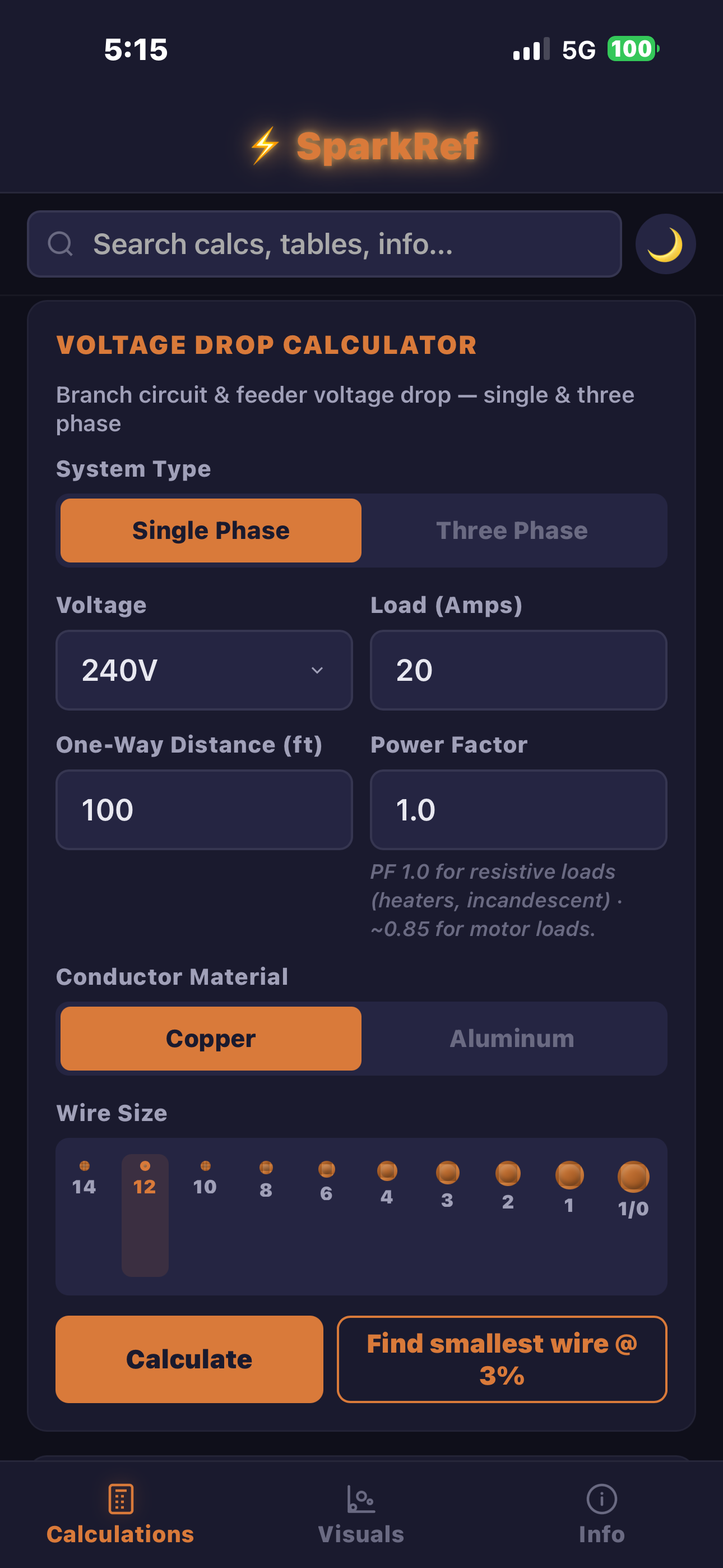Viewport: 723px width, 1568px height.
Task: Select Single Phase system type
Action: 211,530
